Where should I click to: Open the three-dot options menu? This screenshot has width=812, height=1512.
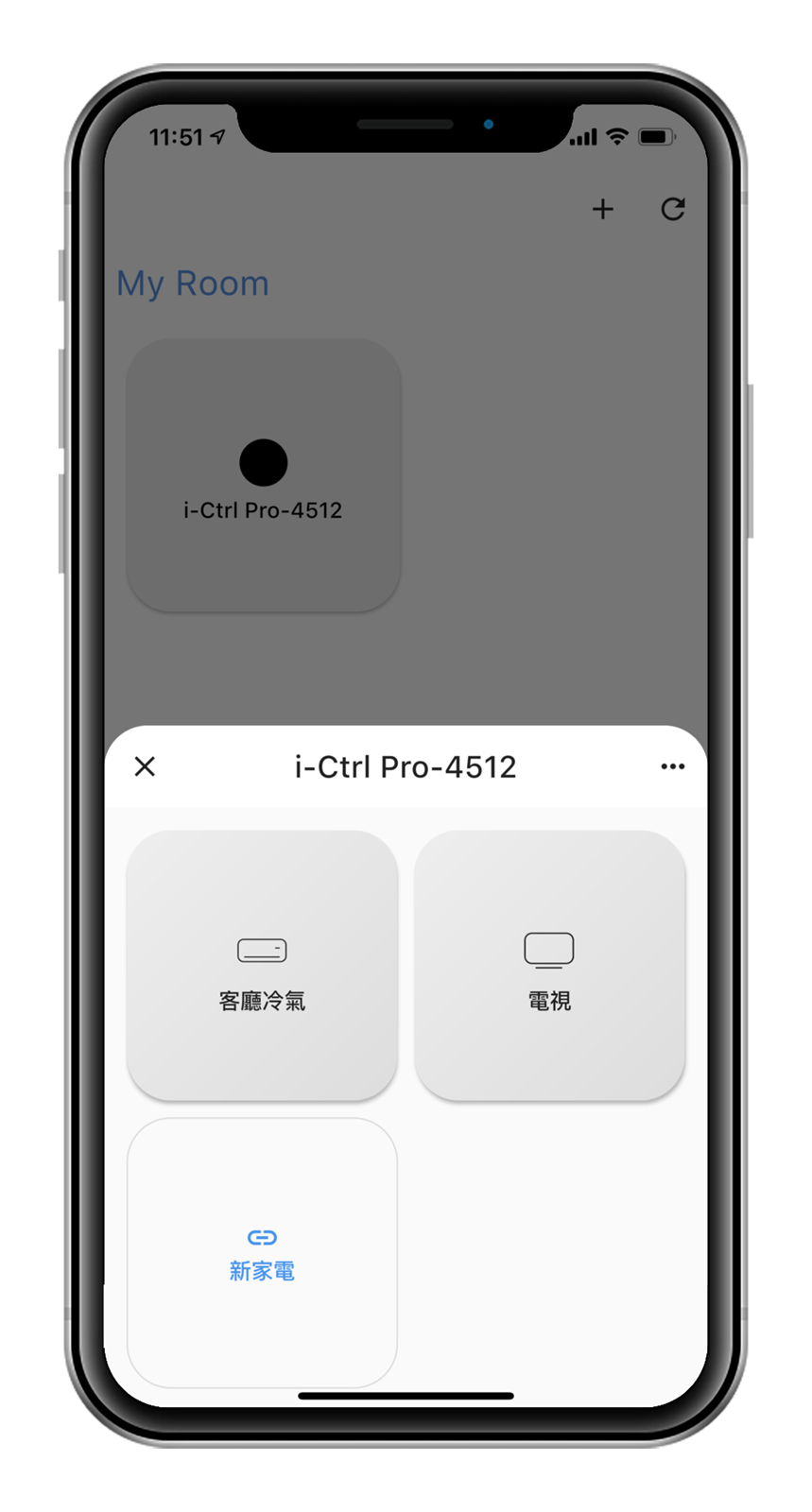pos(672,766)
